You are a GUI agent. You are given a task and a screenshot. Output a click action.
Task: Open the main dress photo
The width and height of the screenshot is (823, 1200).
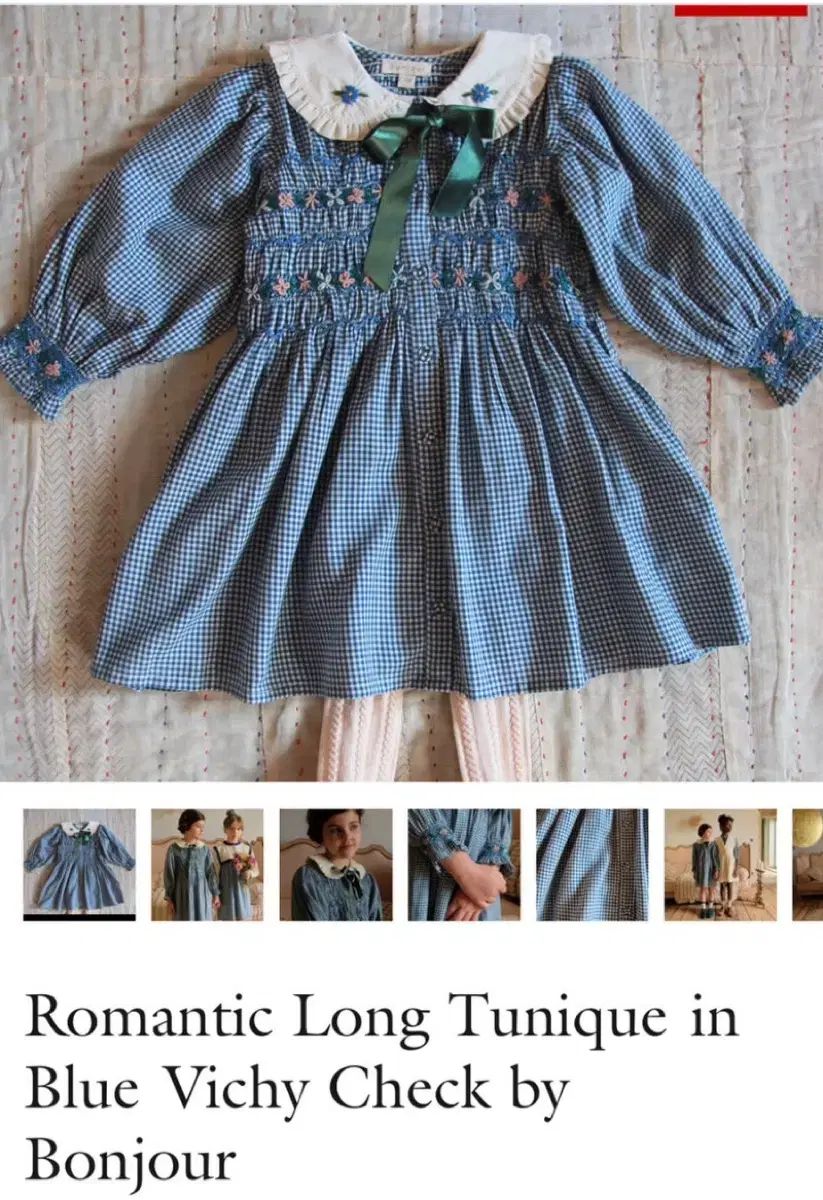(411, 390)
